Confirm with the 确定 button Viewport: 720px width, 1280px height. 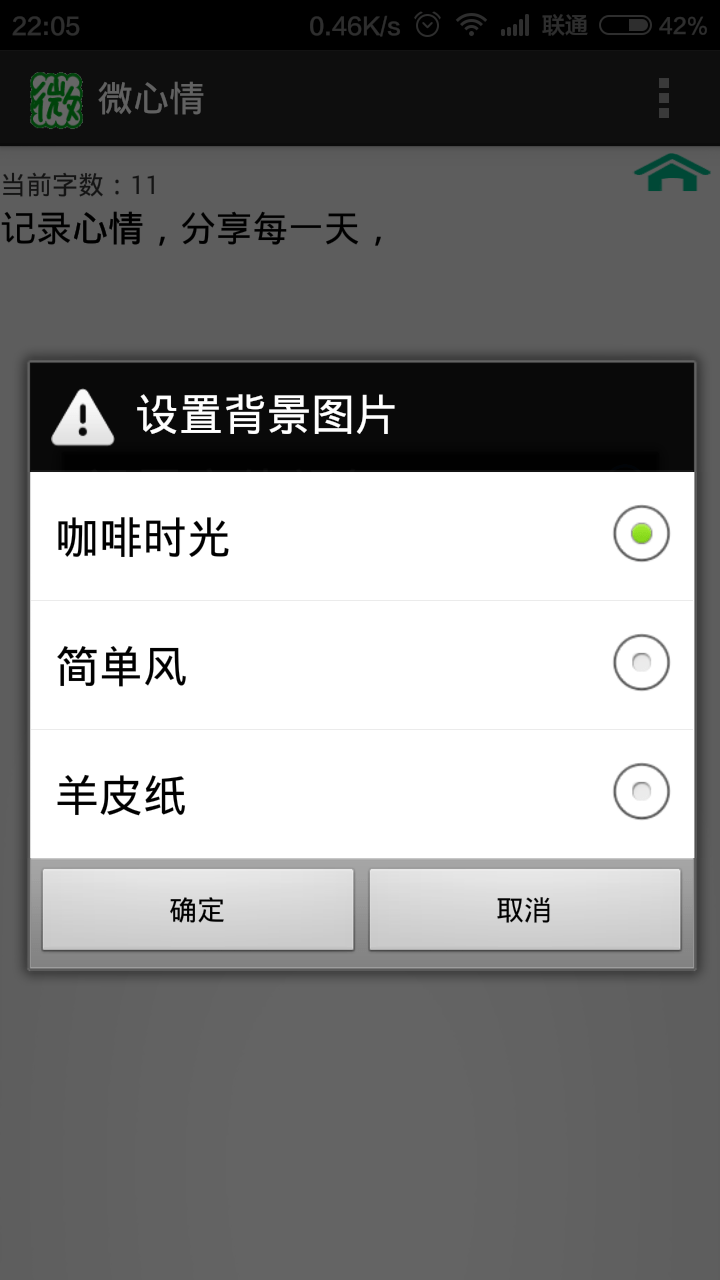pos(197,909)
